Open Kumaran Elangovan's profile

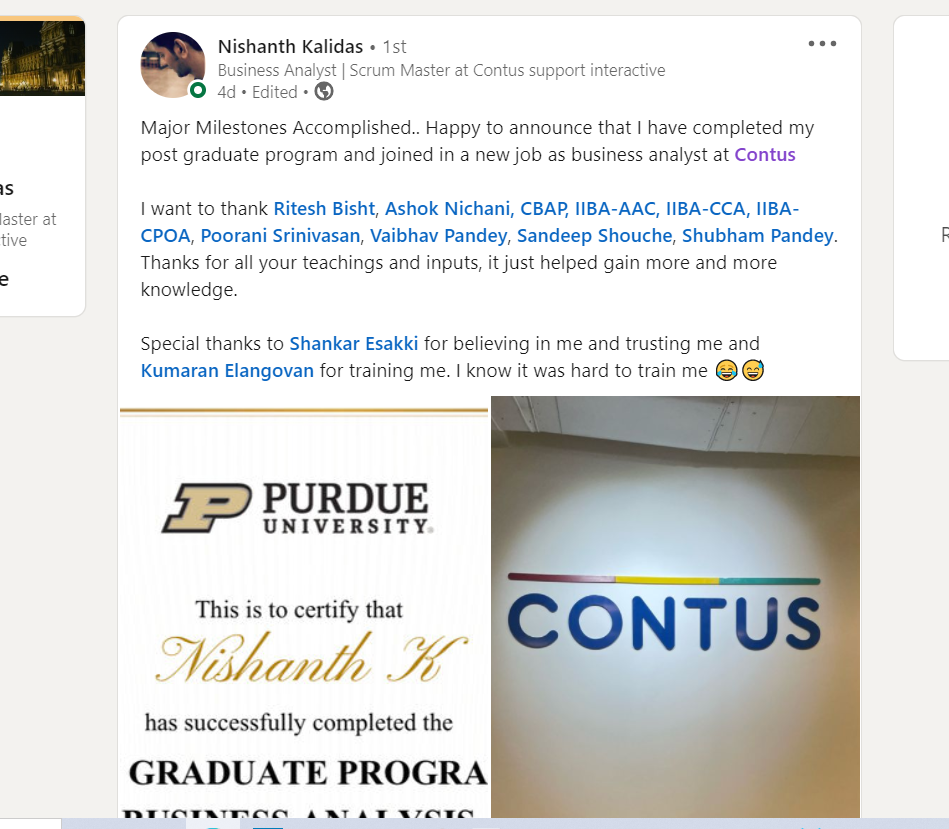[227, 370]
